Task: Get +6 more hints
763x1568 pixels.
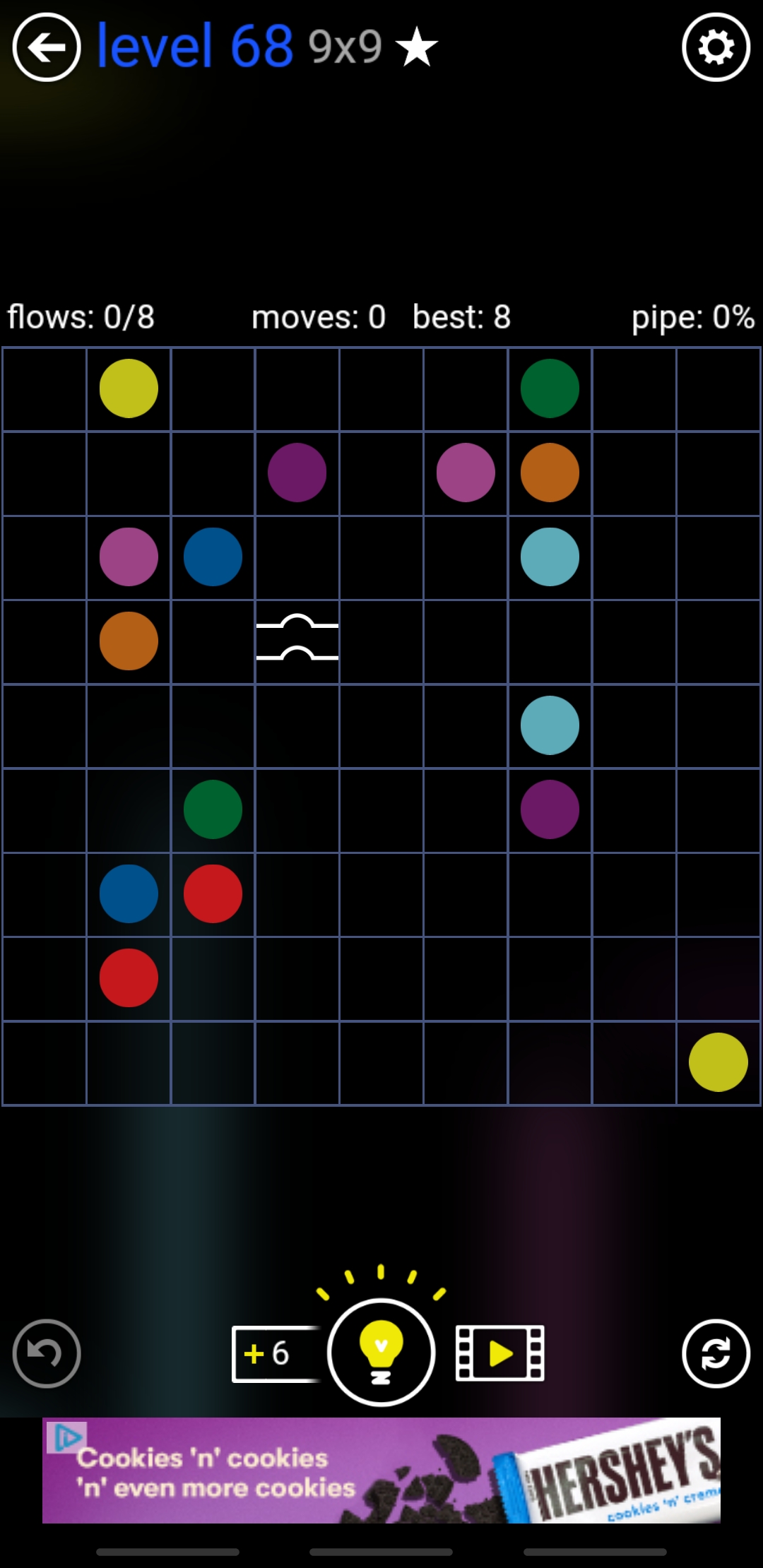Action: point(274,1353)
